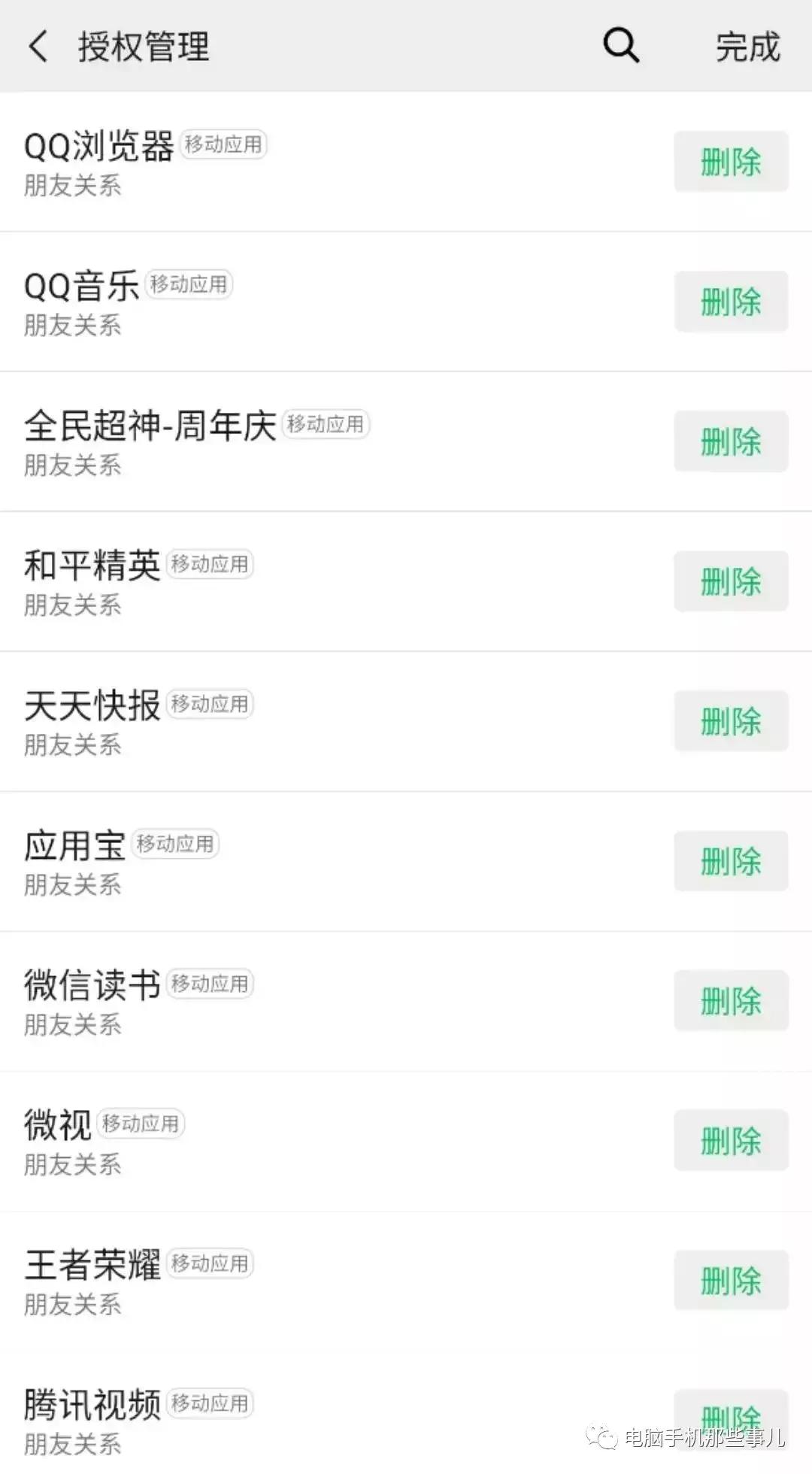Click 删除 next to QQ浏览器
The width and height of the screenshot is (812, 1474).
pos(730,162)
